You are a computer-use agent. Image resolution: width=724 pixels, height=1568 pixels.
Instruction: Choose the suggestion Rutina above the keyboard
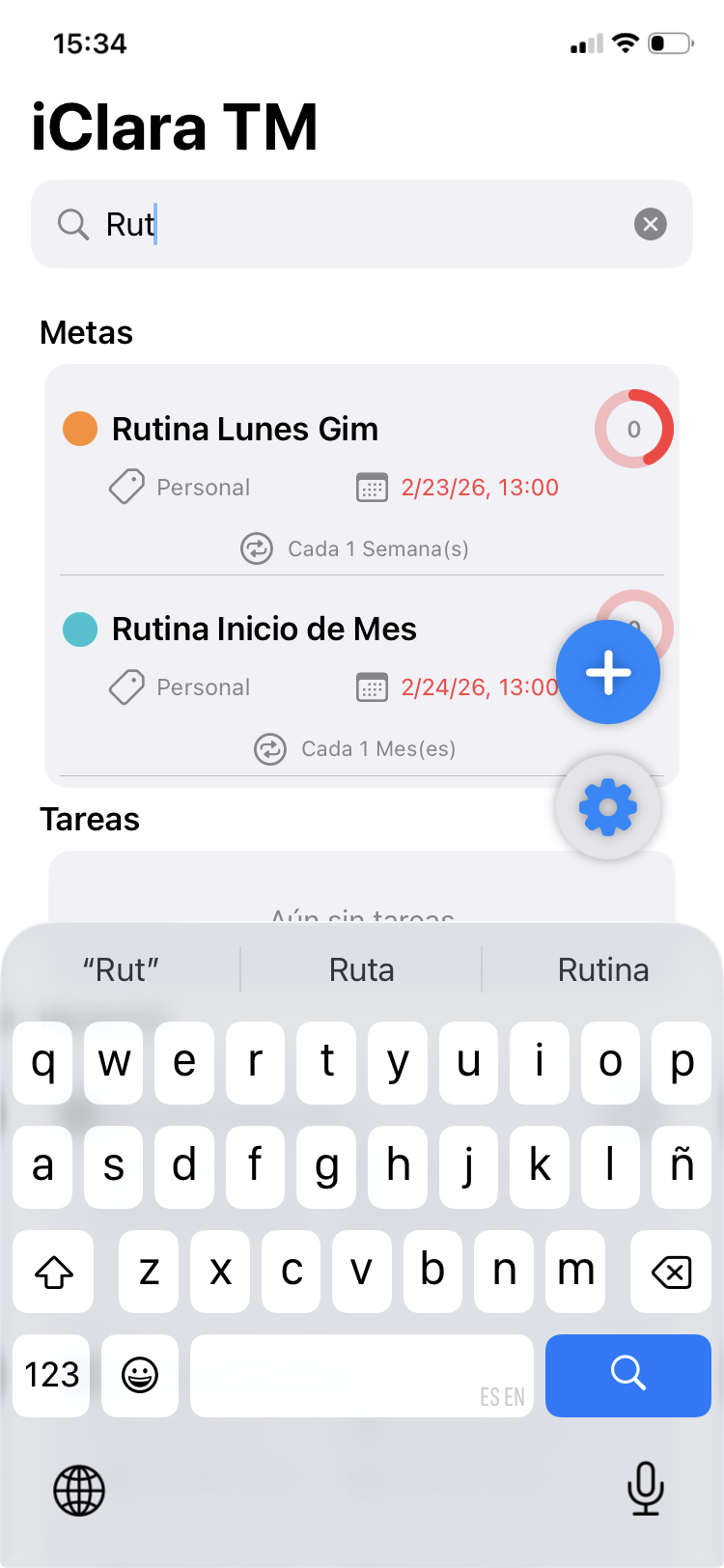[602, 968]
